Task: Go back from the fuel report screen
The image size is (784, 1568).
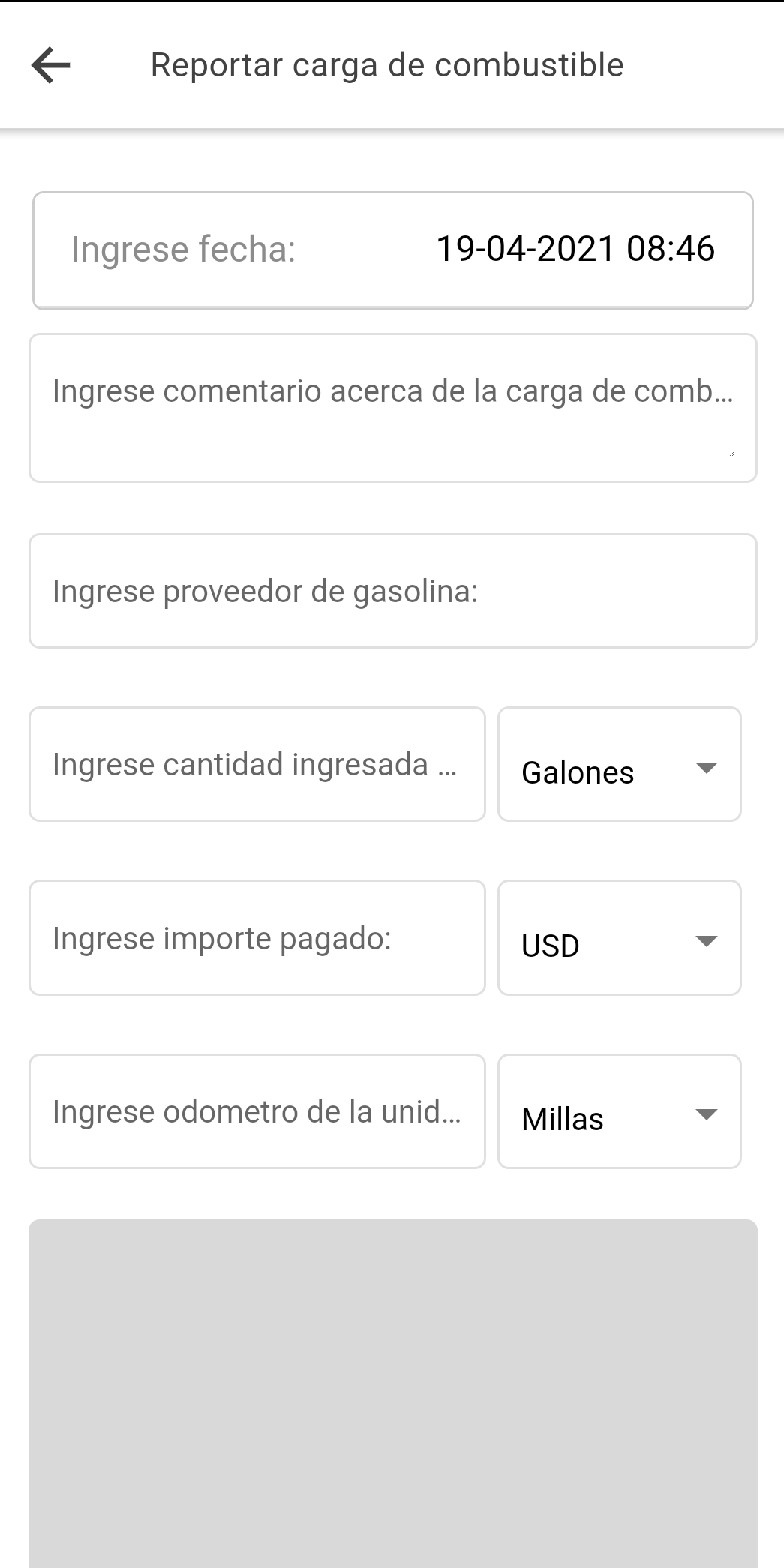Action: tap(51, 65)
